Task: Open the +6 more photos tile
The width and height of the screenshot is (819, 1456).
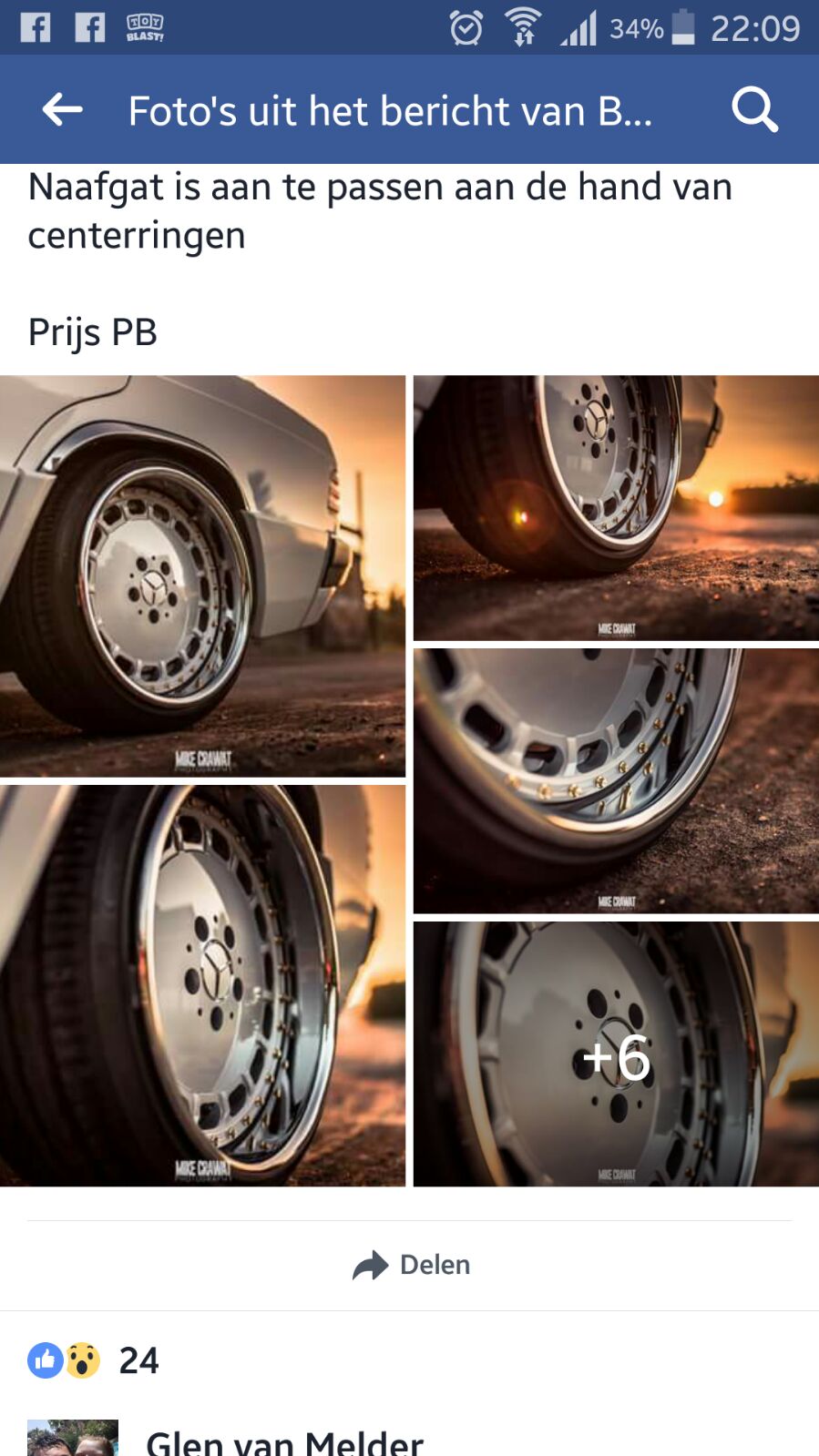Action: coord(616,1054)
